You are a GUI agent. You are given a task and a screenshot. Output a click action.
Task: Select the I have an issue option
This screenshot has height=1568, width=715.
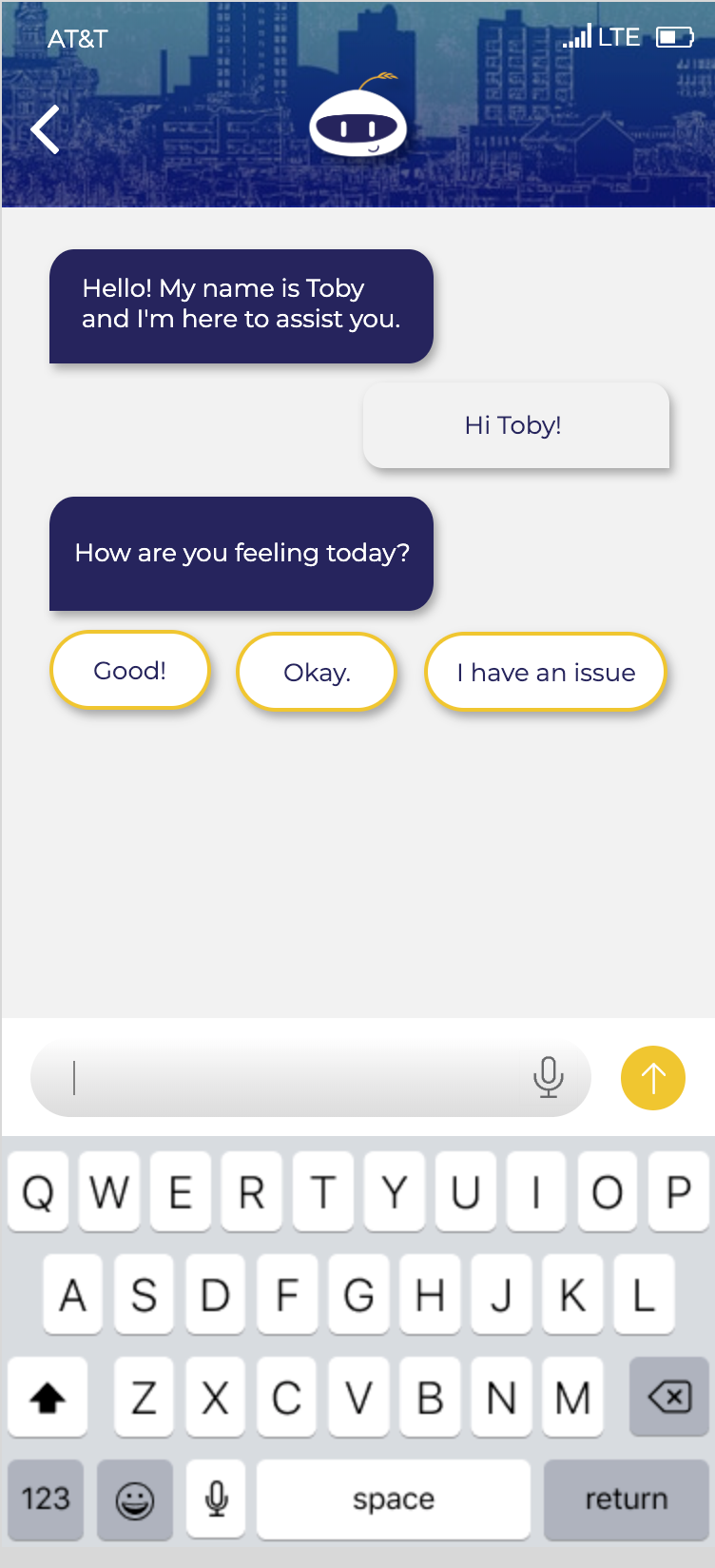click(x=546, y=673)
